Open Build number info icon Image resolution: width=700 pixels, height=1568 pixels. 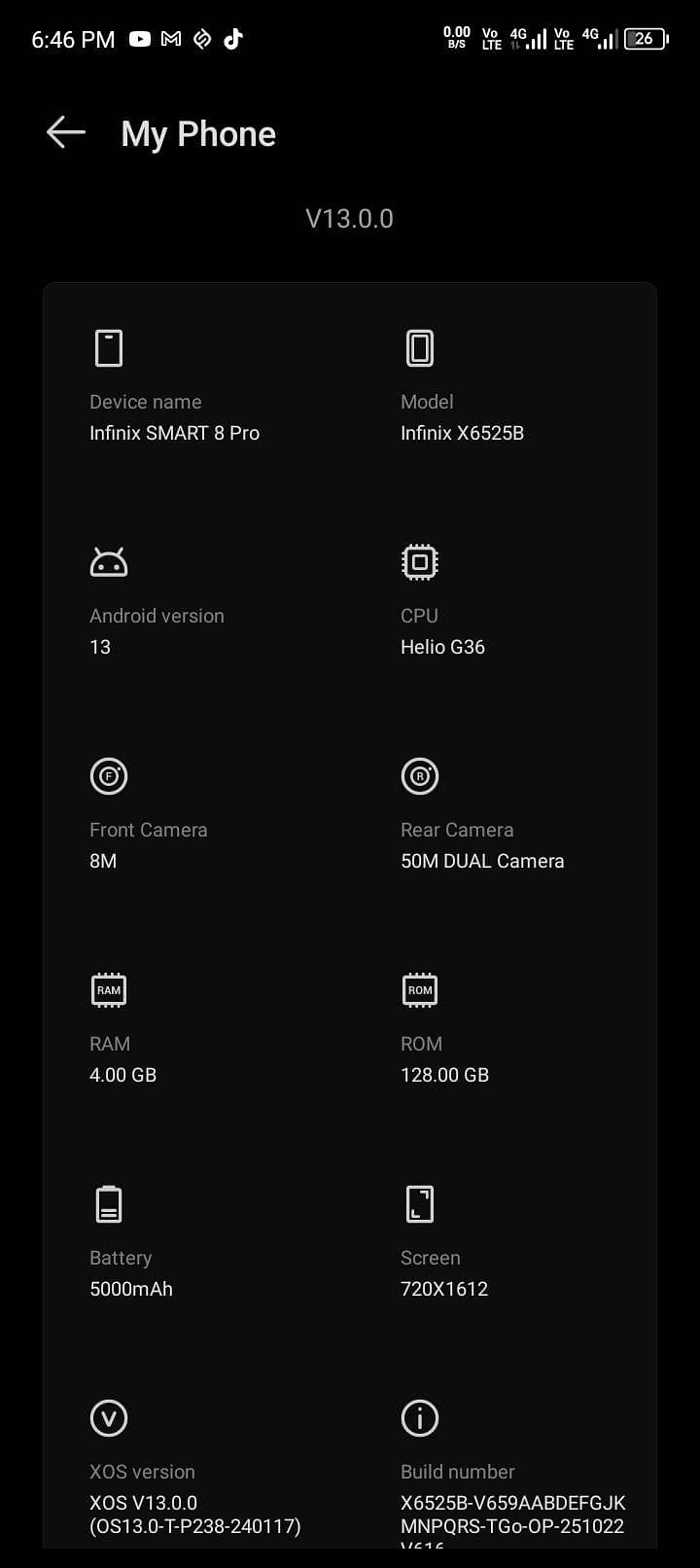(419, 1418)
